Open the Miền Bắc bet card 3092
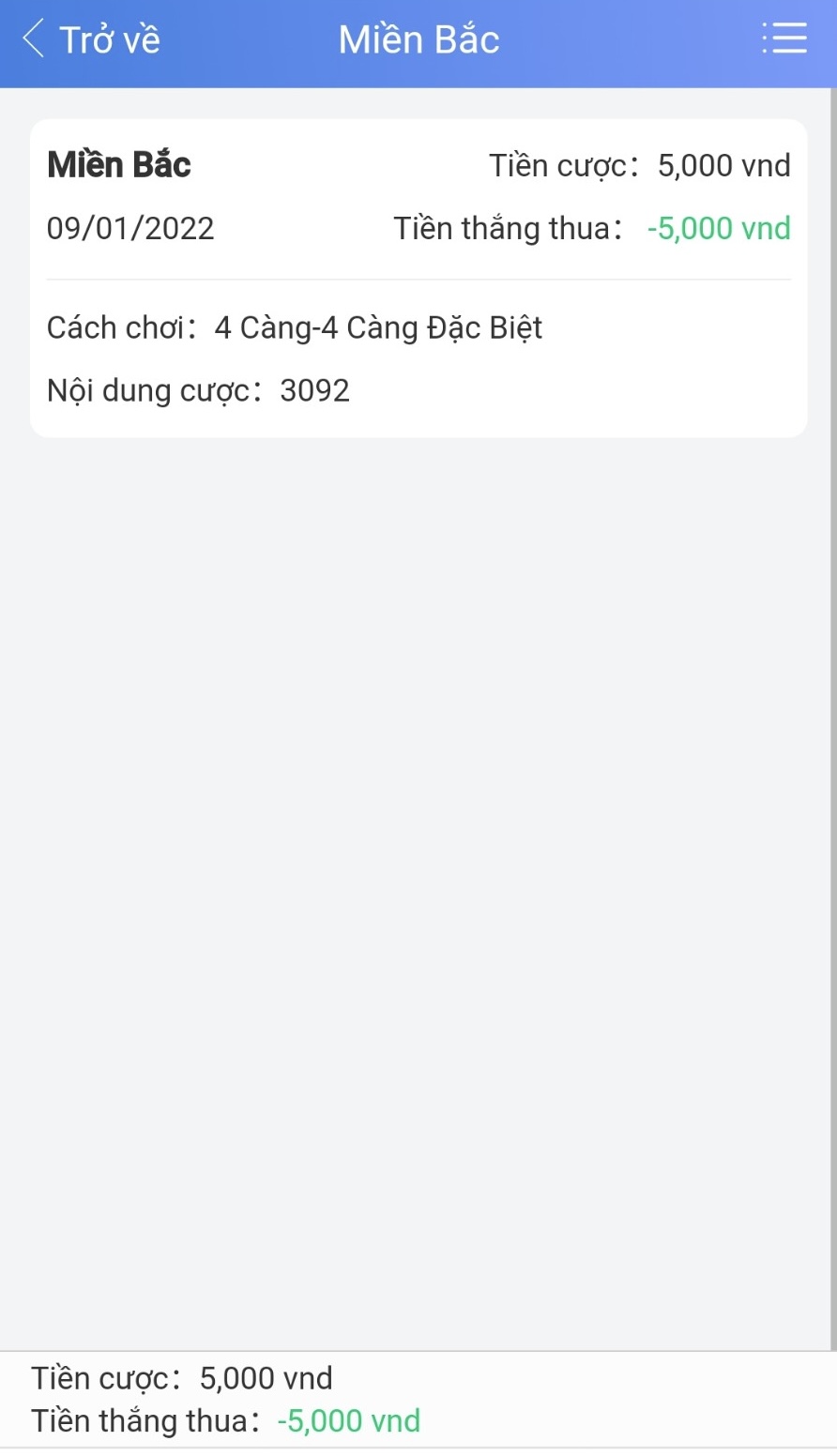This screenshot has height=1456, width=837. click(418, 278)
